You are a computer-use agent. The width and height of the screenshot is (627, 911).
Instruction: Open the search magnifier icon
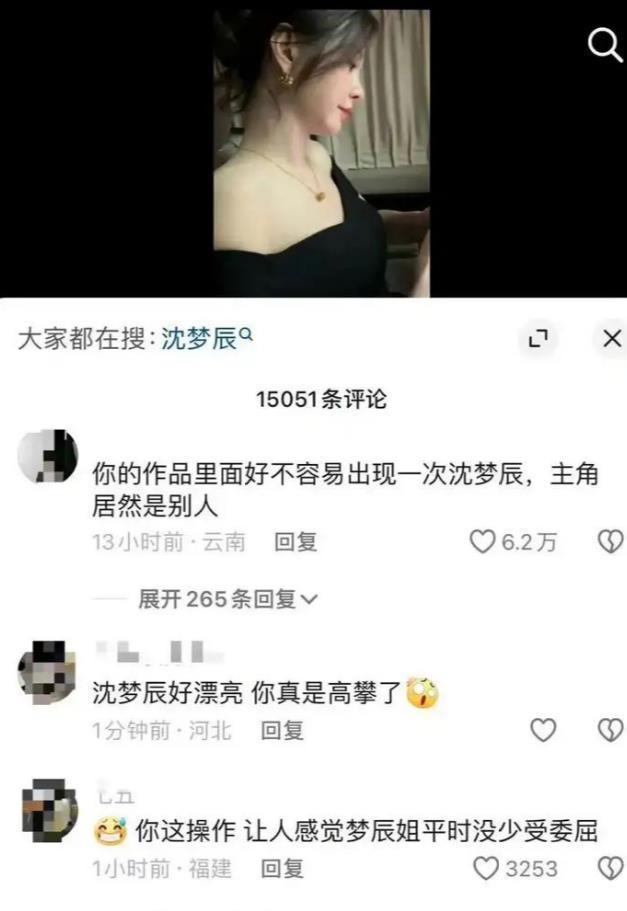tap(603, 45)
